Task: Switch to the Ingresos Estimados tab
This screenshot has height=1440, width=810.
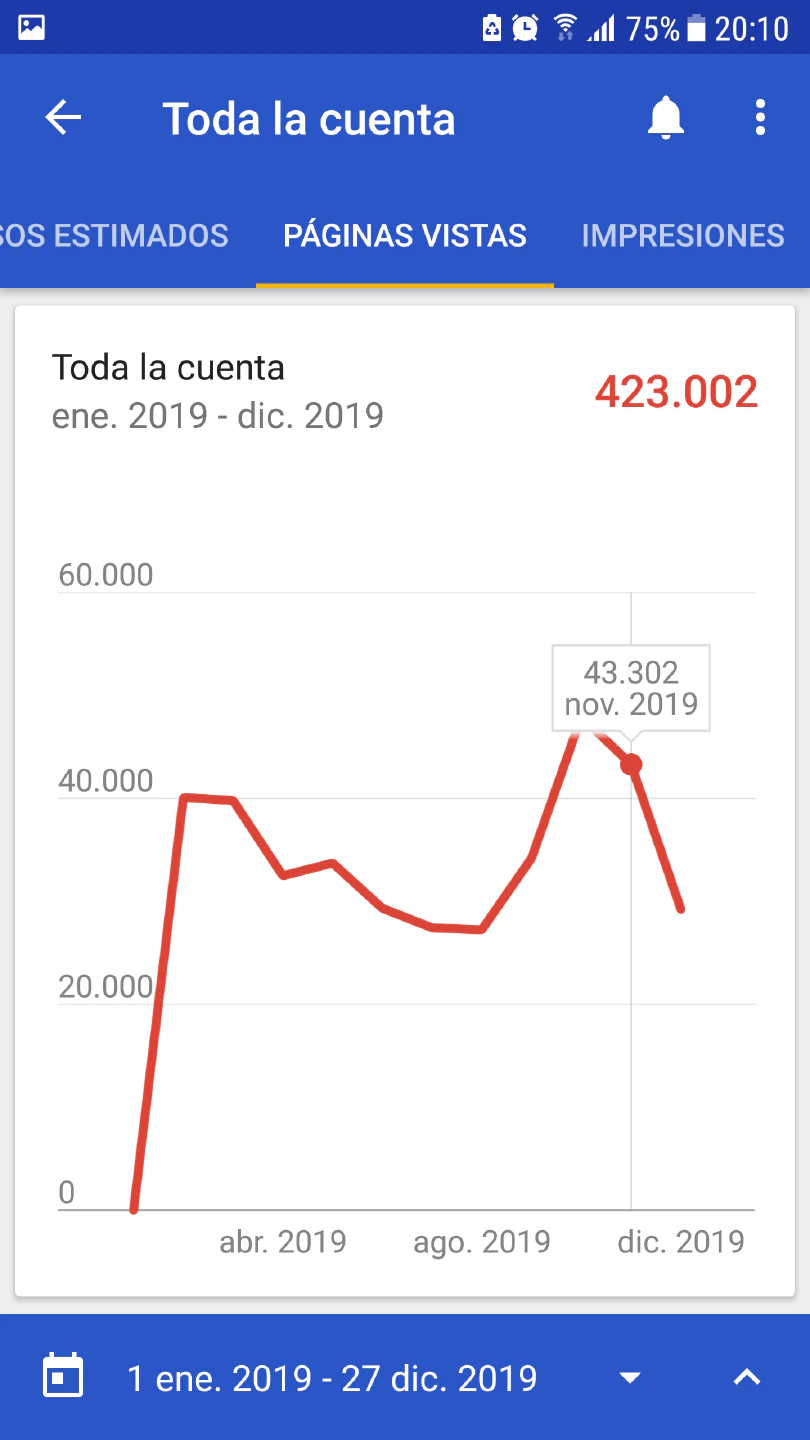Action: (114, 236)
